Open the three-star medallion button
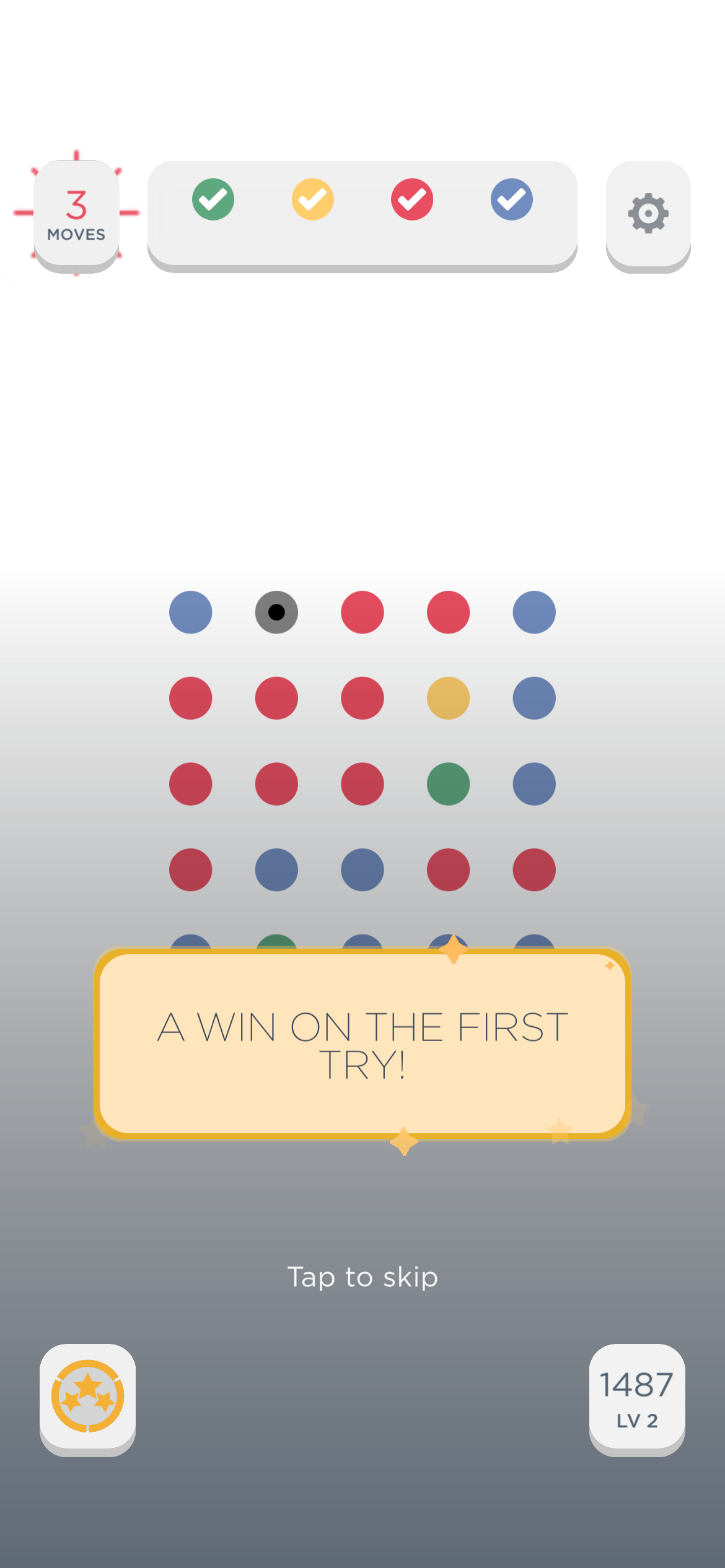The width and height of the screenshot is (725, 1568). 87,1398
